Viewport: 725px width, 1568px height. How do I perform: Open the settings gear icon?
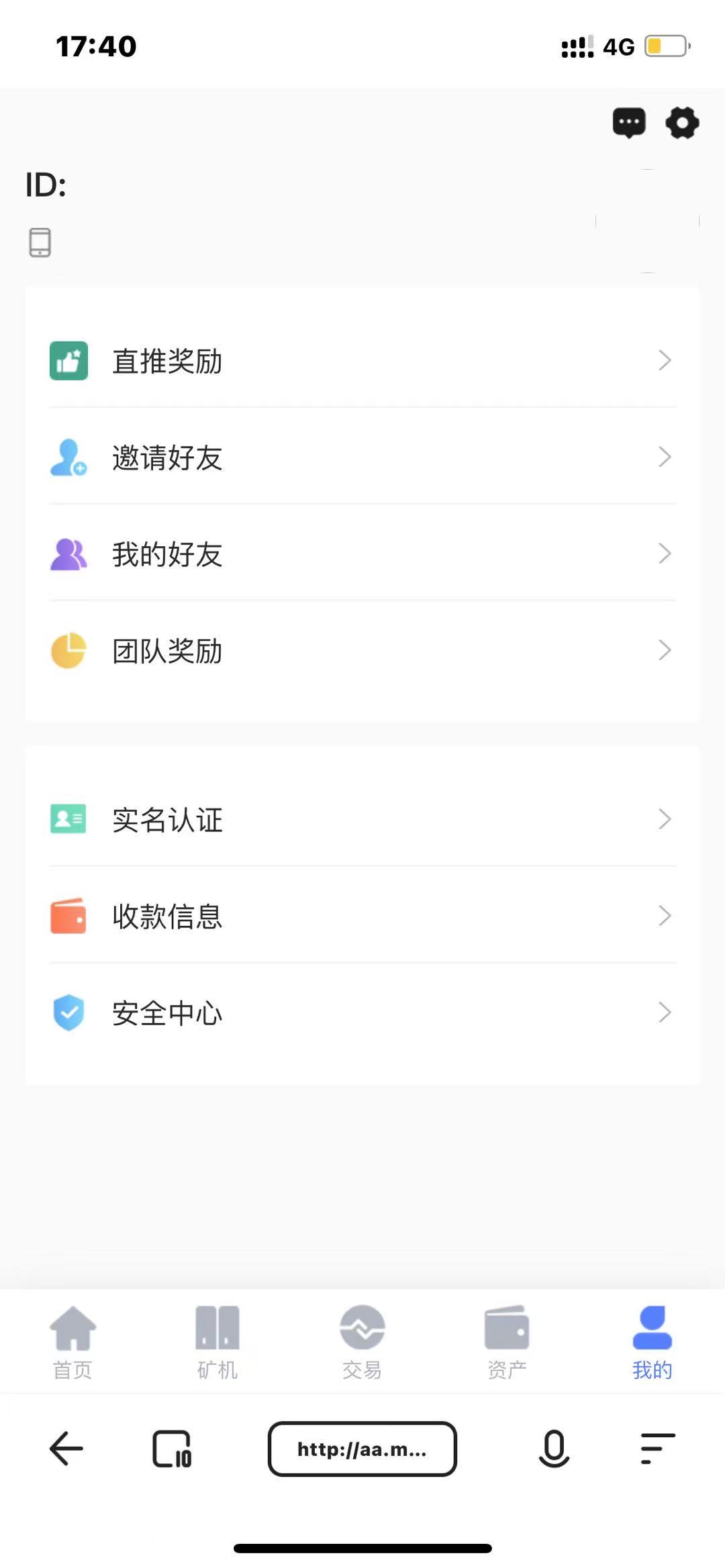pos(682,123)
